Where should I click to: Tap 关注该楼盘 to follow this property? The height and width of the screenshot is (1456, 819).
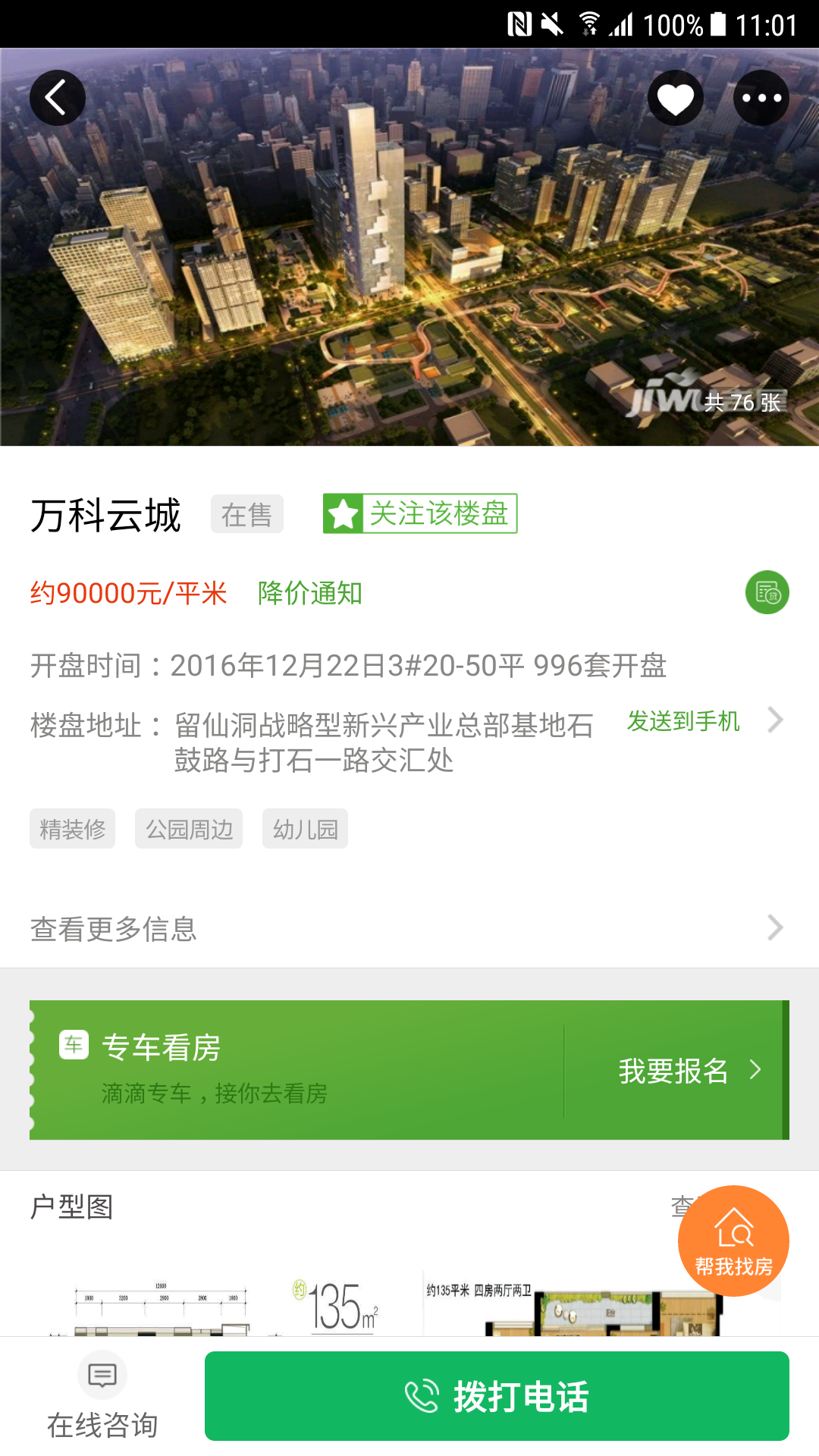pos(420,513)
